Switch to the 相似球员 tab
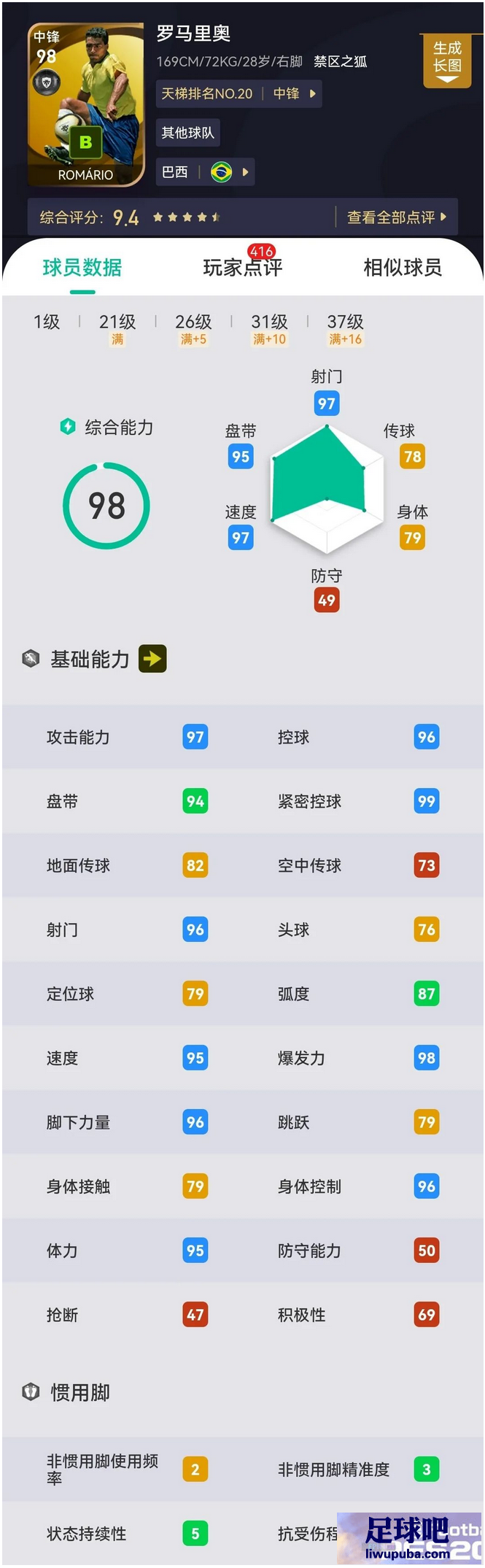Viewport: 485px width, 1568px height. pyautogui.click(x=403, y=268)
